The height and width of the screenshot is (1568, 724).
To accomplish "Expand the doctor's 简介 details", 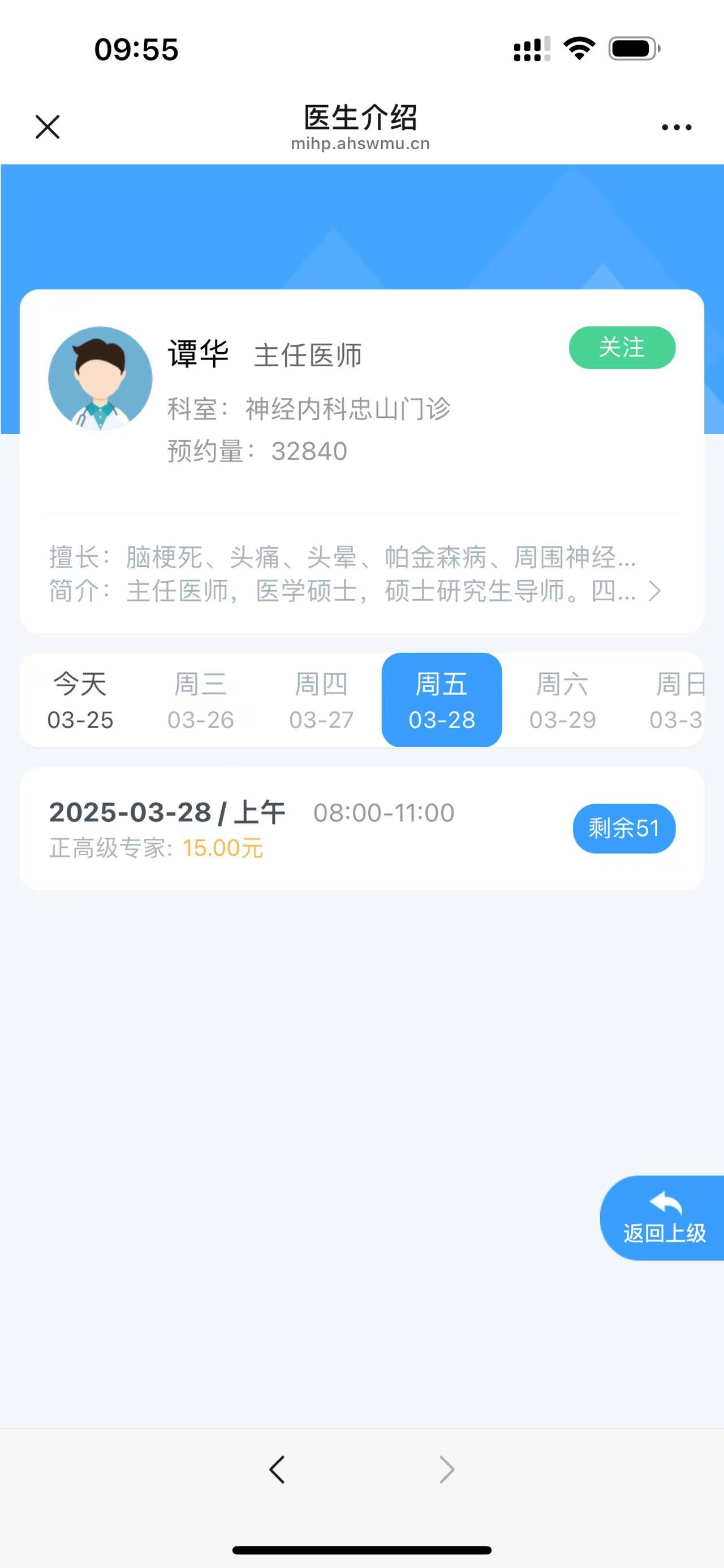I will [654, 591].
